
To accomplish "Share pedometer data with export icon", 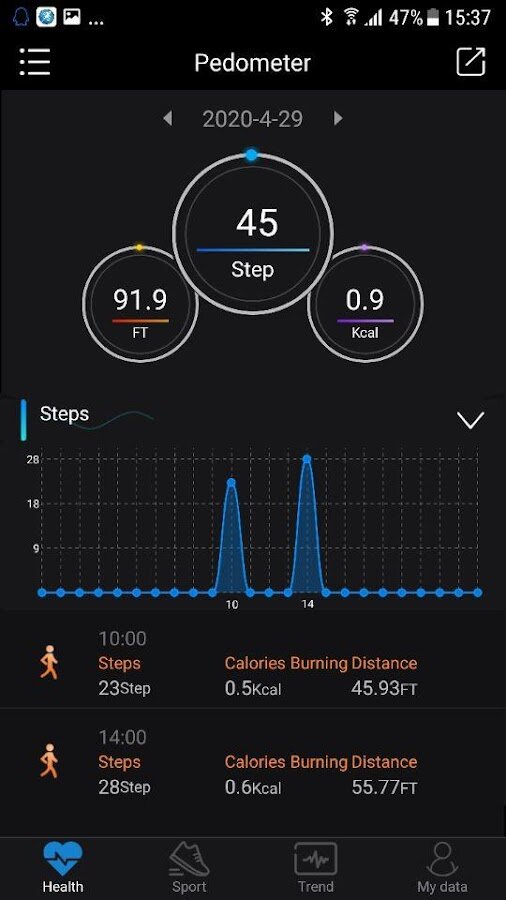I will click(x=471, y=61).
